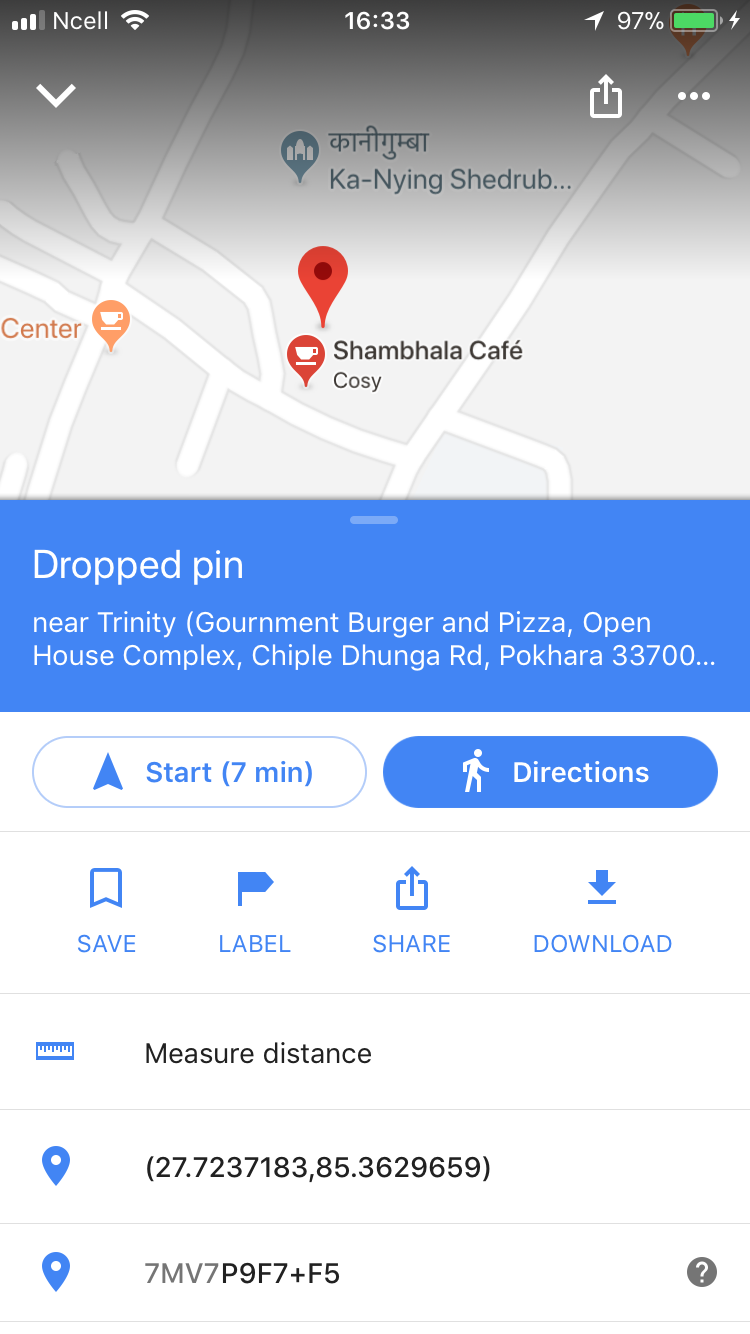
Task: Tap the SHARE button under Directions
Action: coord(411,910)
